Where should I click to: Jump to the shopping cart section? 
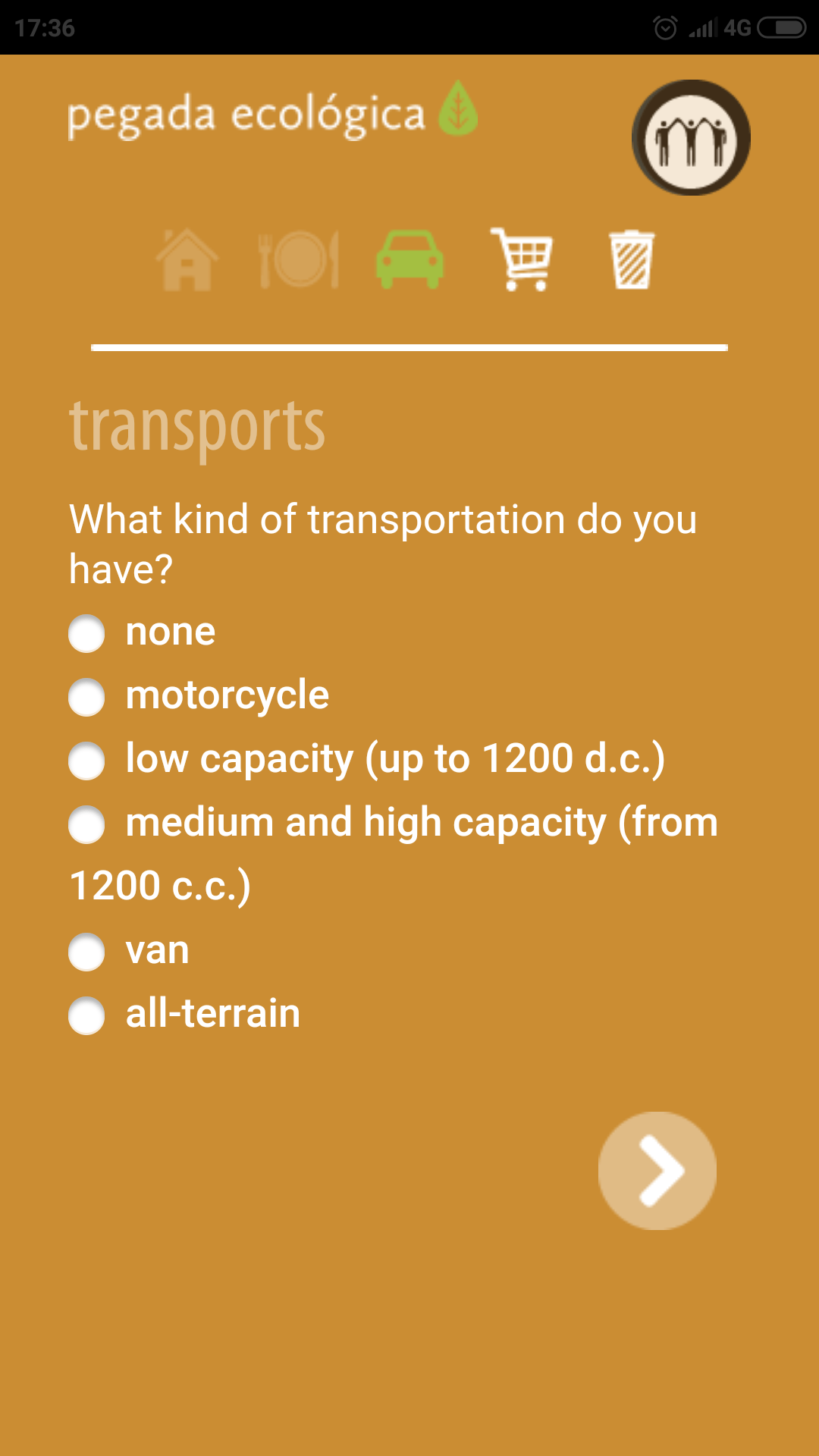coord(522,260)
